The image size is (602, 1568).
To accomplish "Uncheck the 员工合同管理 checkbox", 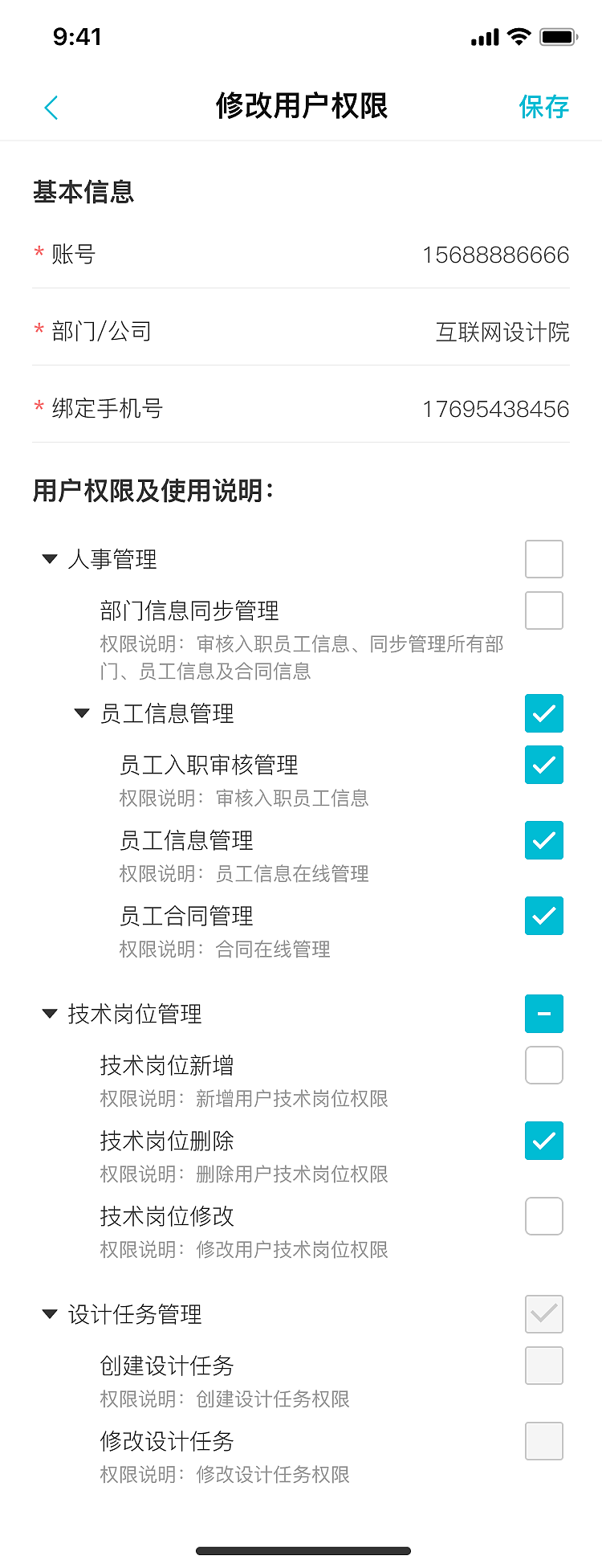I will (x=543, y=916).
